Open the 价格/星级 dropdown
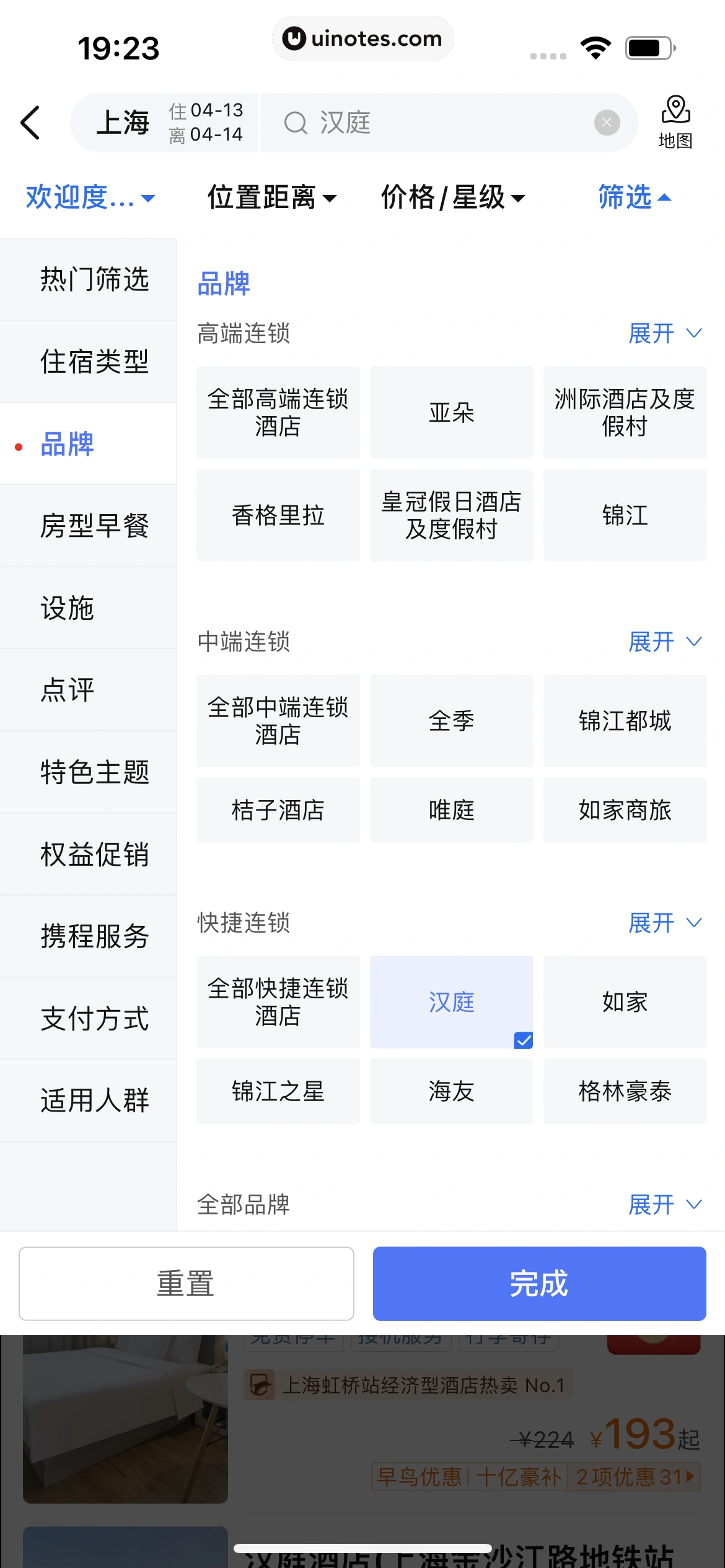Viewport: 725px width, 1568px height. [452, 198]
